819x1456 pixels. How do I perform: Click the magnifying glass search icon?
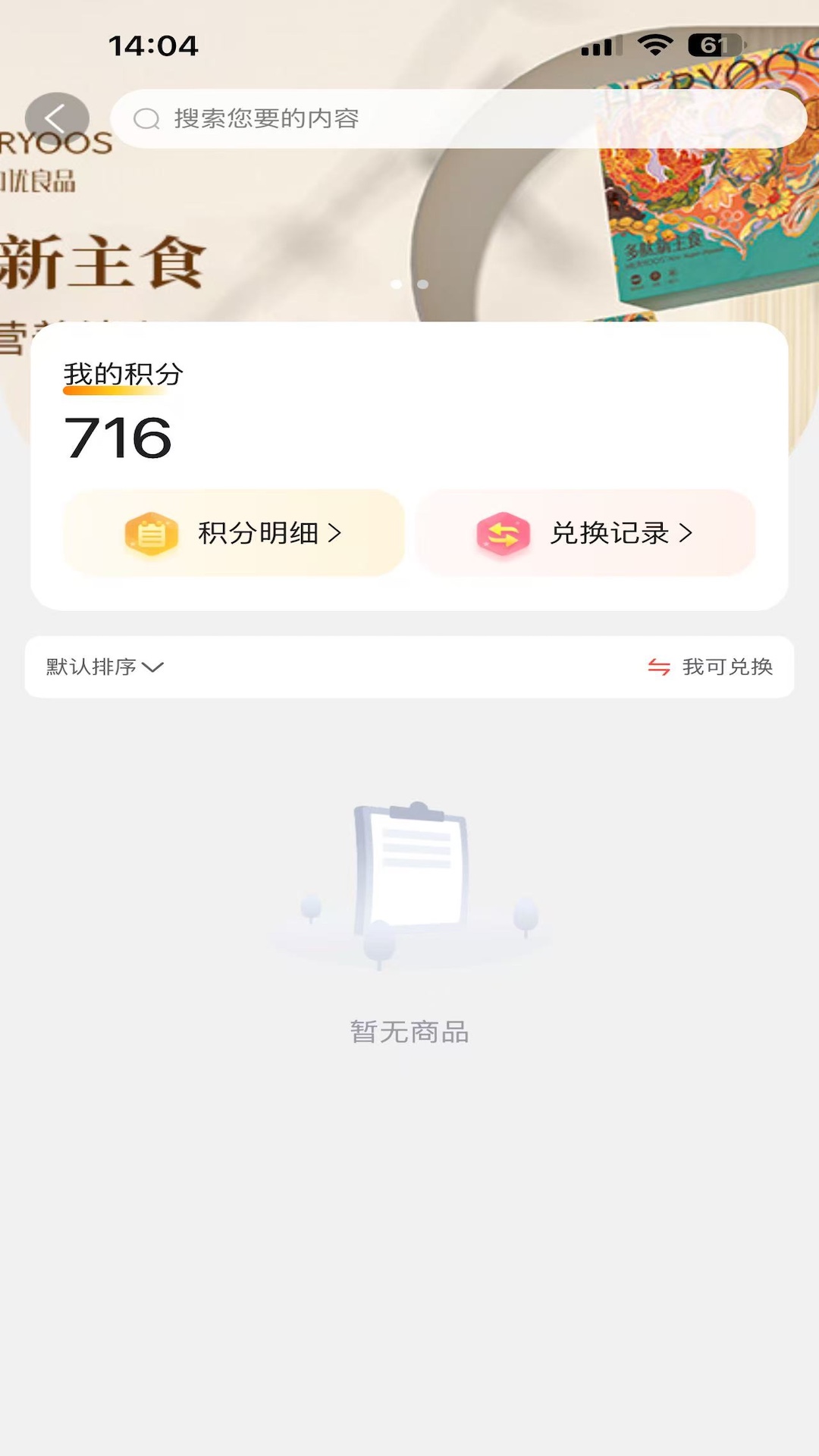(x=146, y=118)
